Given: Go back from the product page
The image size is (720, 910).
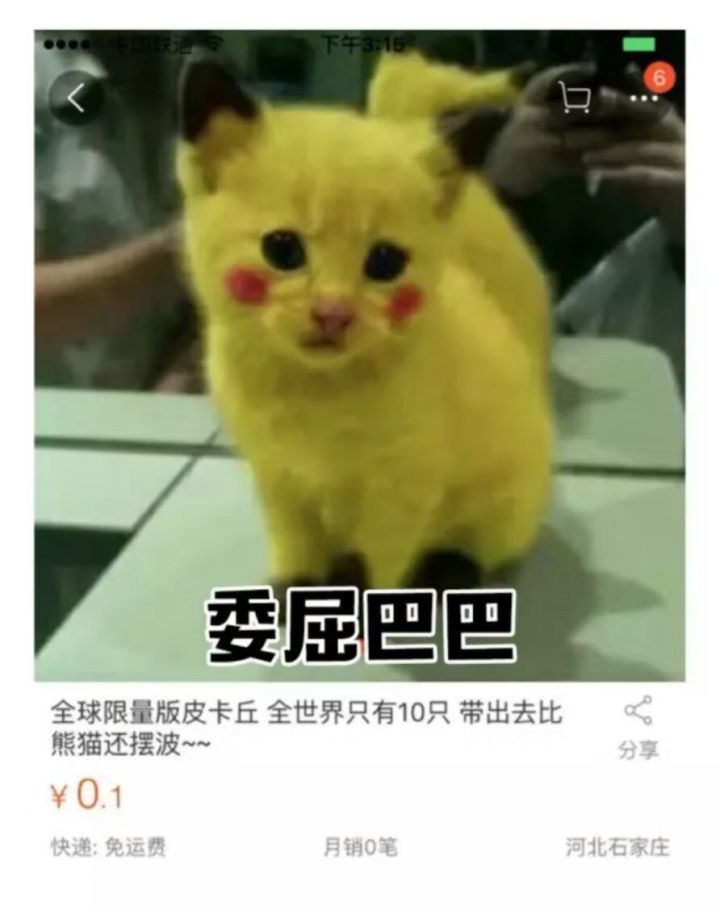Looking at the screenshot, I should click(x=76, y=98).
